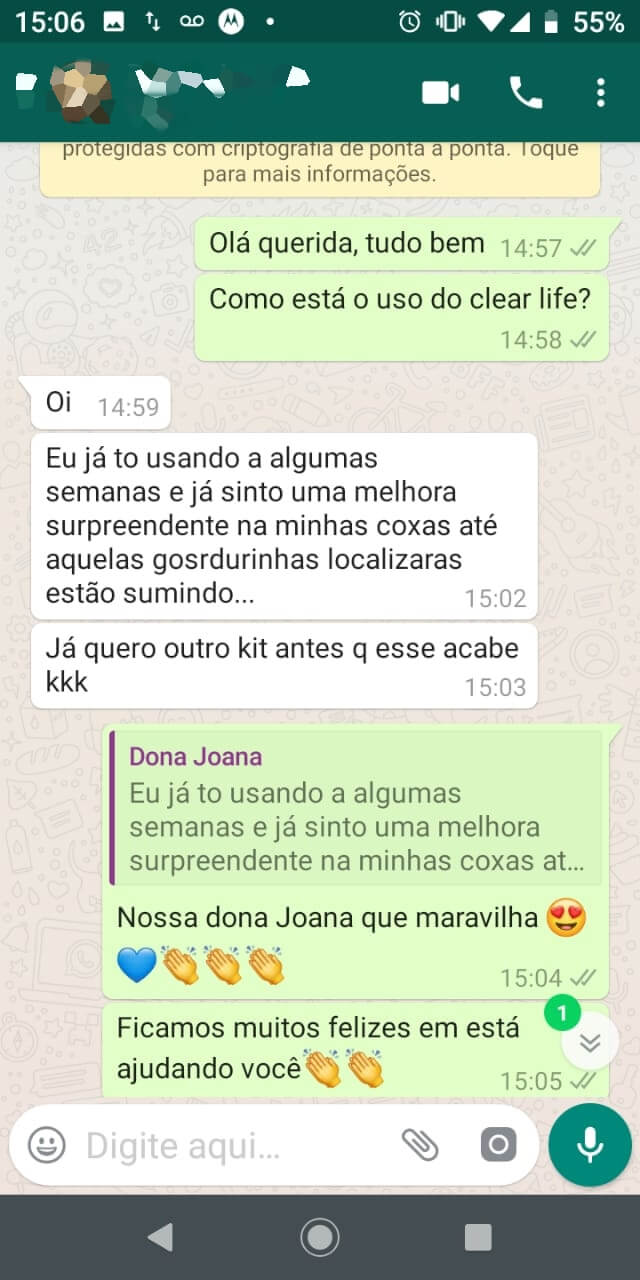Open the overflow menu
This screenshot has width=640, height=1280.
click(x=600, y=93)
